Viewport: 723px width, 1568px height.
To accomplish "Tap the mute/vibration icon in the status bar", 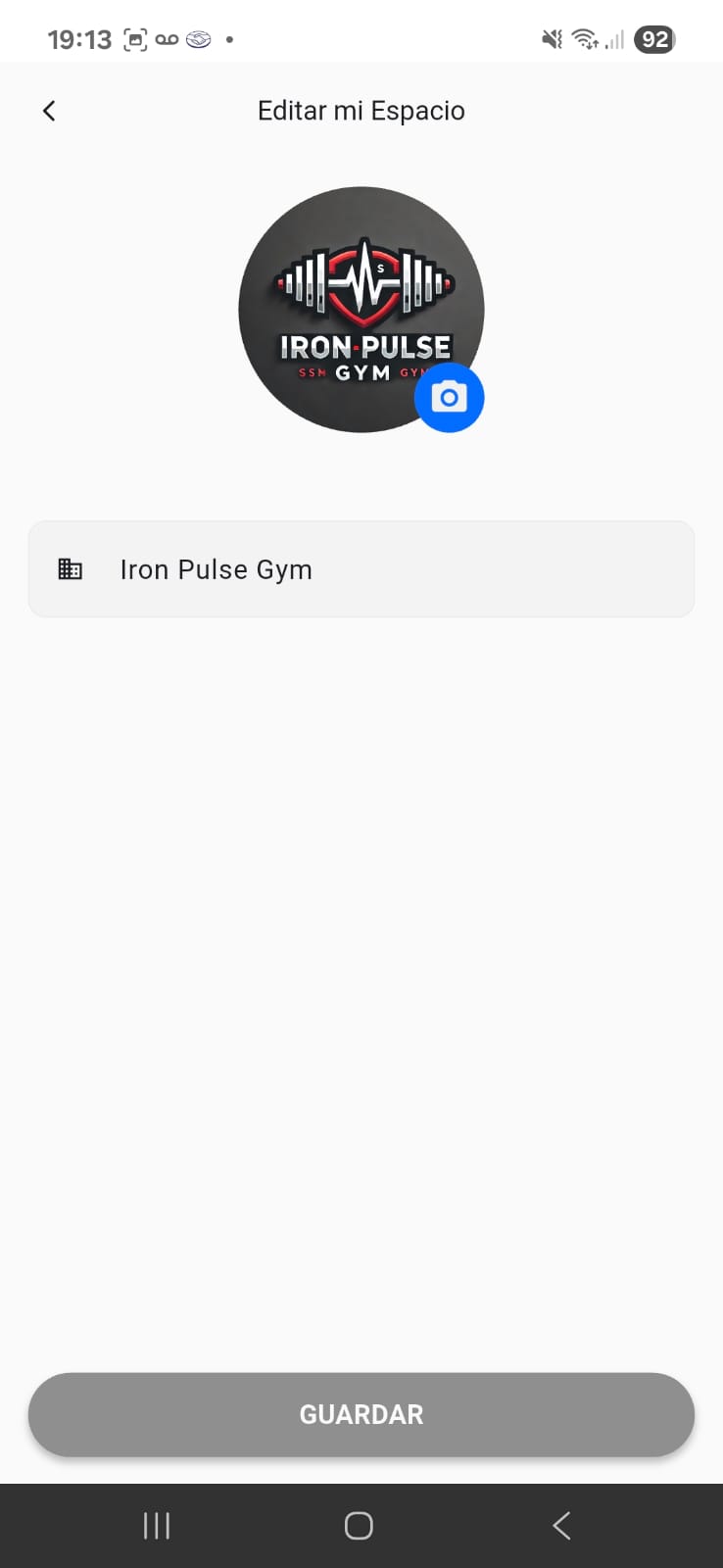I will coord(551,39).
